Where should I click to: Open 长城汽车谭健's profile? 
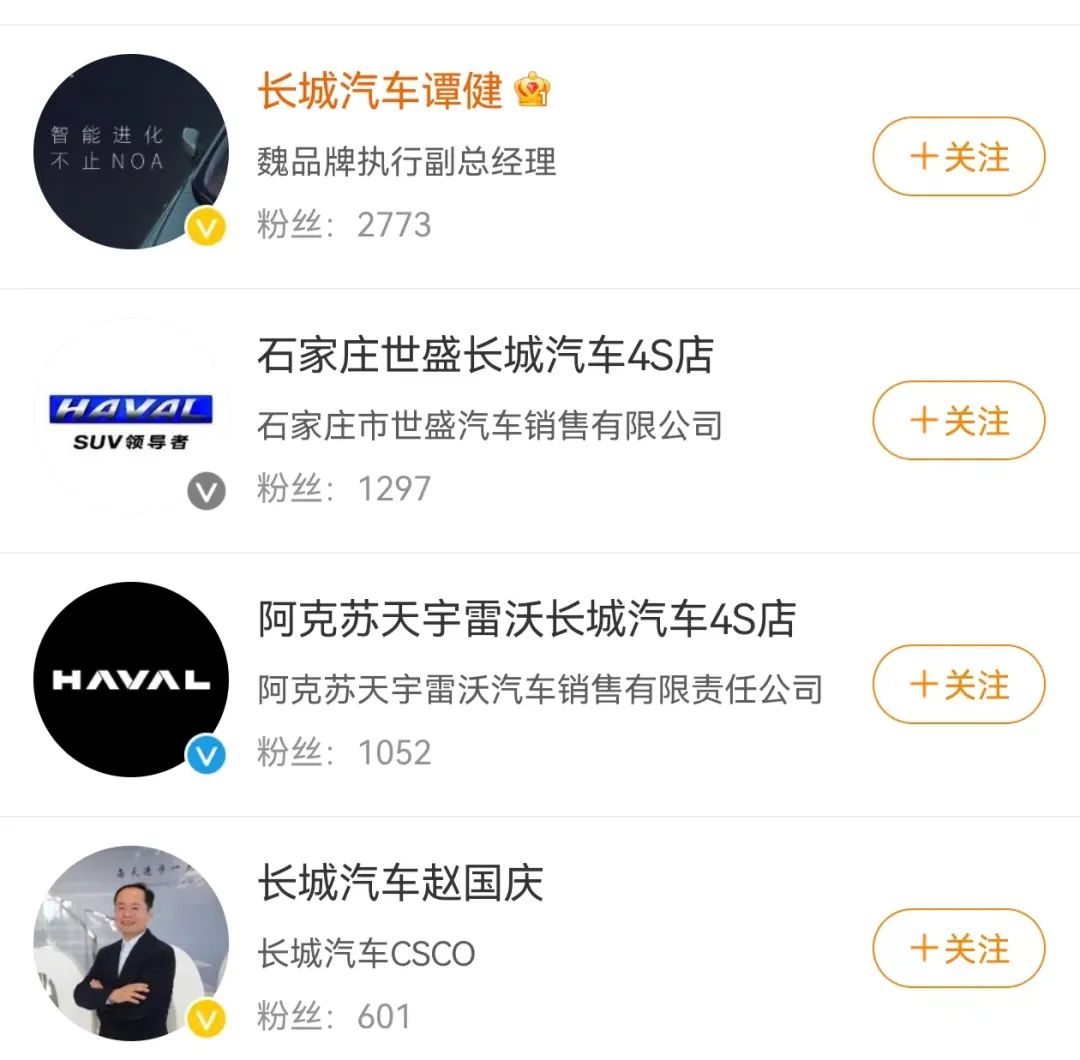380,92
